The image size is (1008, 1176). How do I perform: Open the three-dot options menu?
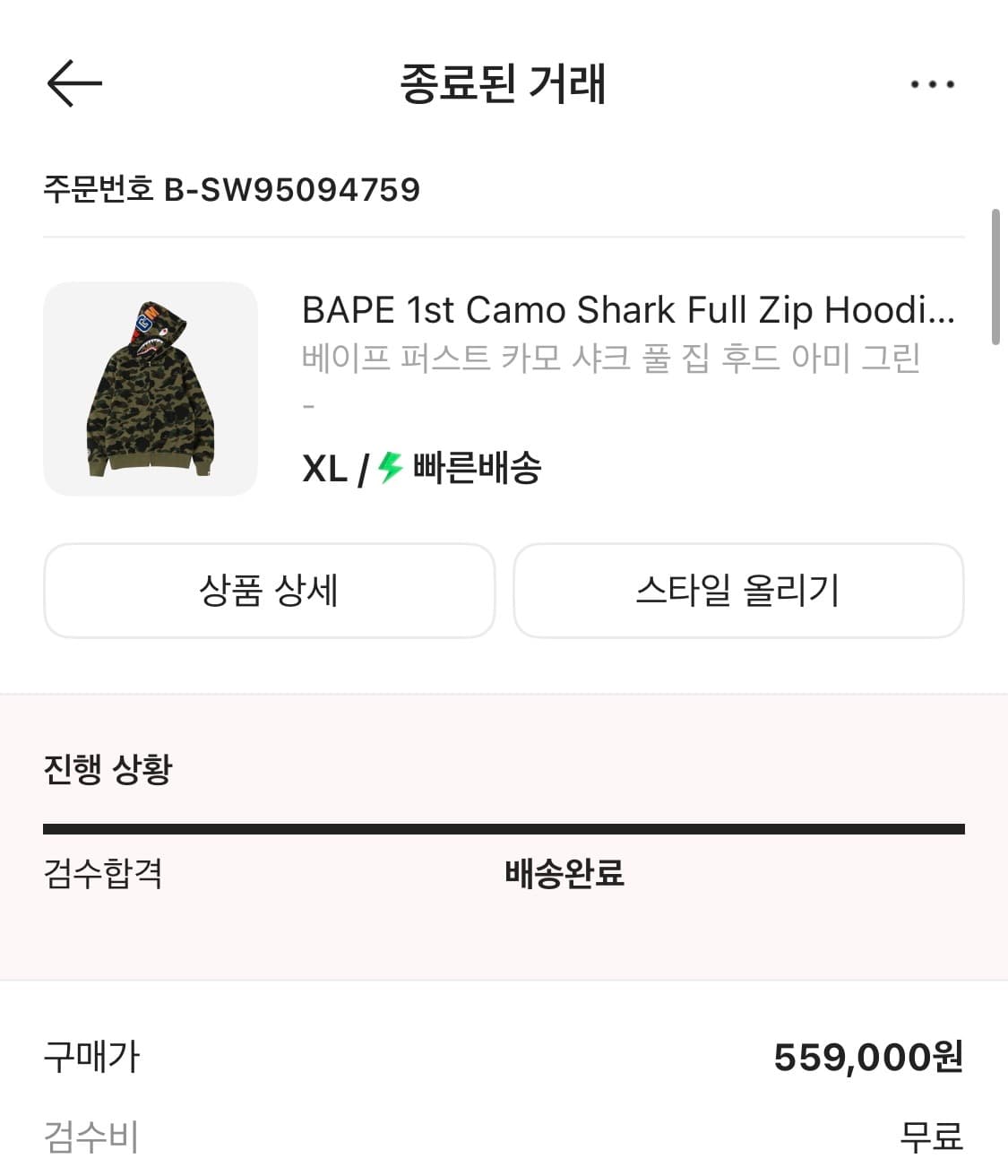pos(930,84)
